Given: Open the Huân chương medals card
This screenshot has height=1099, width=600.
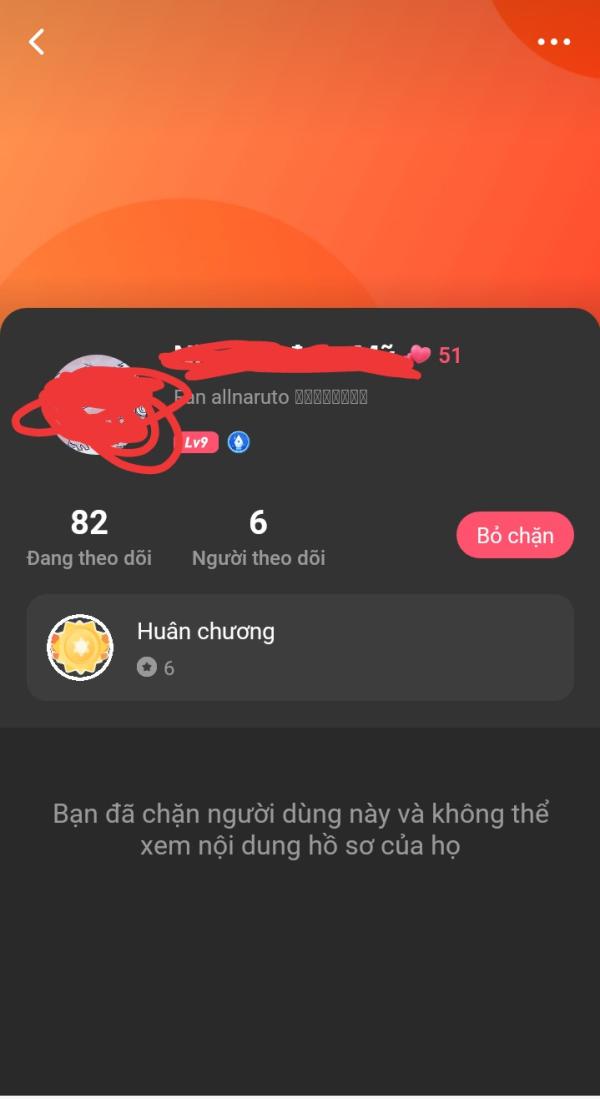Looking at the screenshot, I should tap(300, 648).
